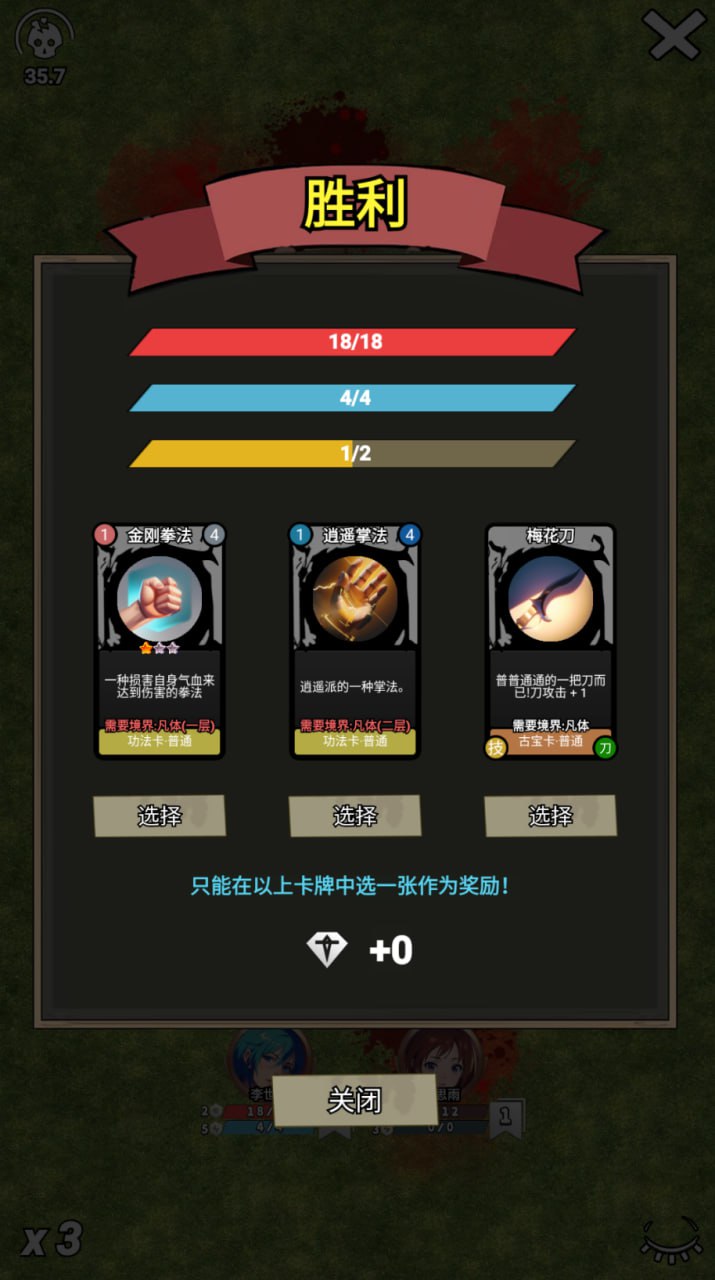Select the 梅花刀 card as reward
The height and width of the screenshot is (1280, 715).
pos(550,816)
